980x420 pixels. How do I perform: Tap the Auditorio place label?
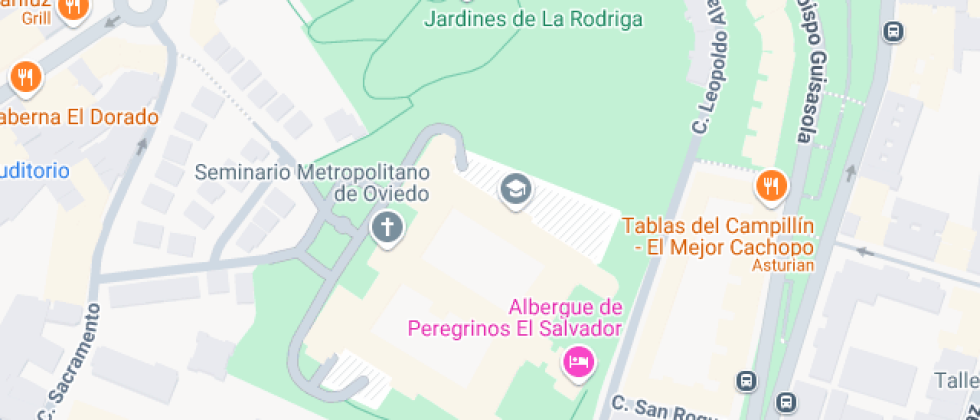pos(34,171)
